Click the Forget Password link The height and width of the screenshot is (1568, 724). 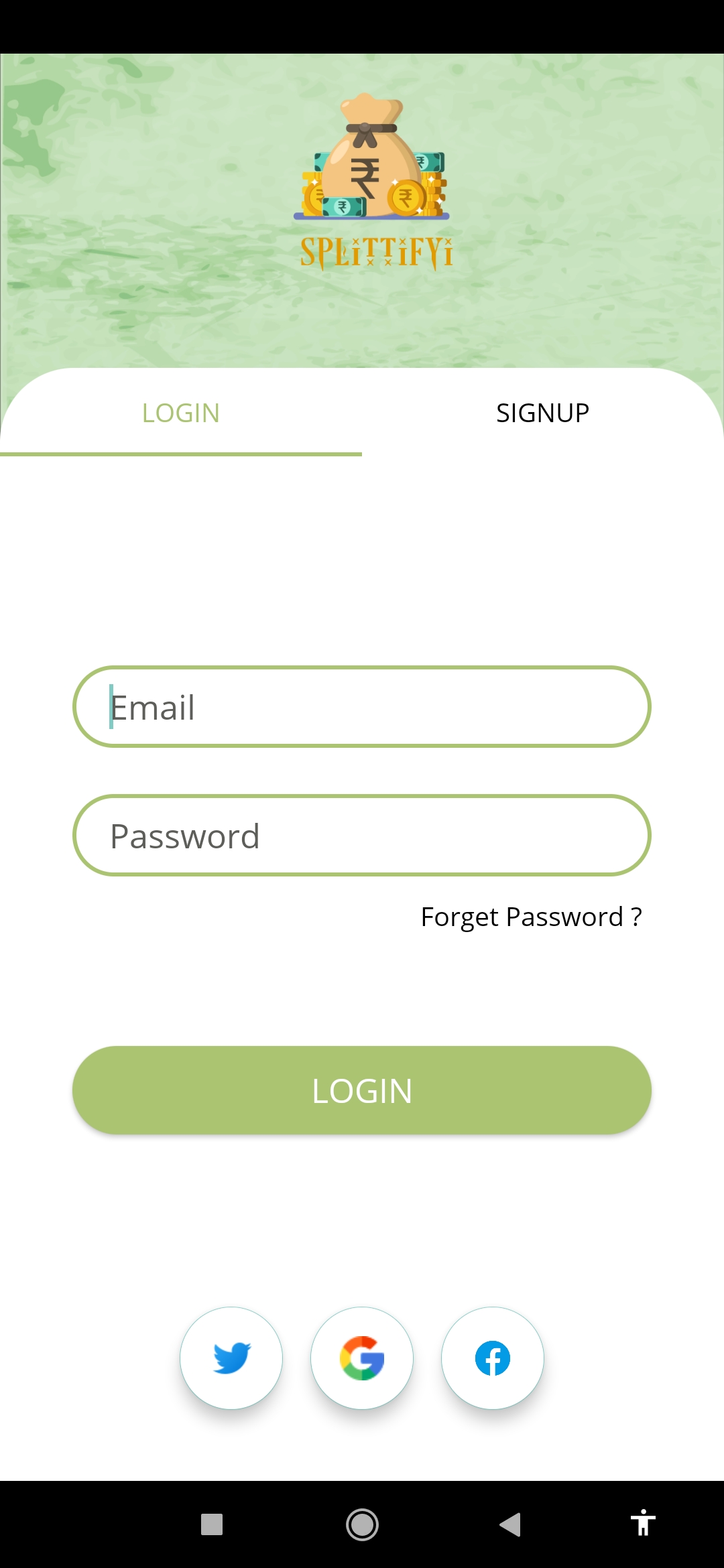pos(532,917)
